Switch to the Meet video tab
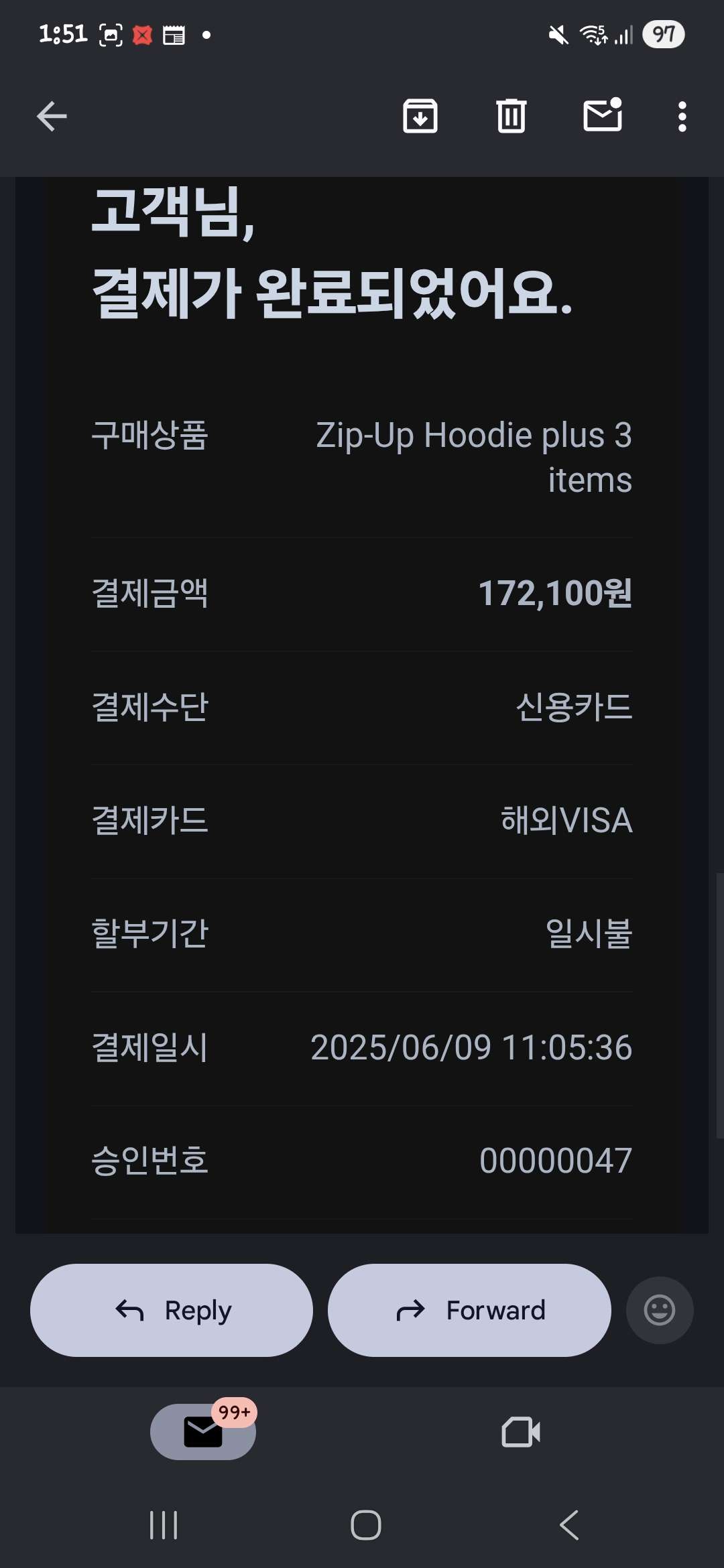The image size is (724, 1568). [521, 1432]
